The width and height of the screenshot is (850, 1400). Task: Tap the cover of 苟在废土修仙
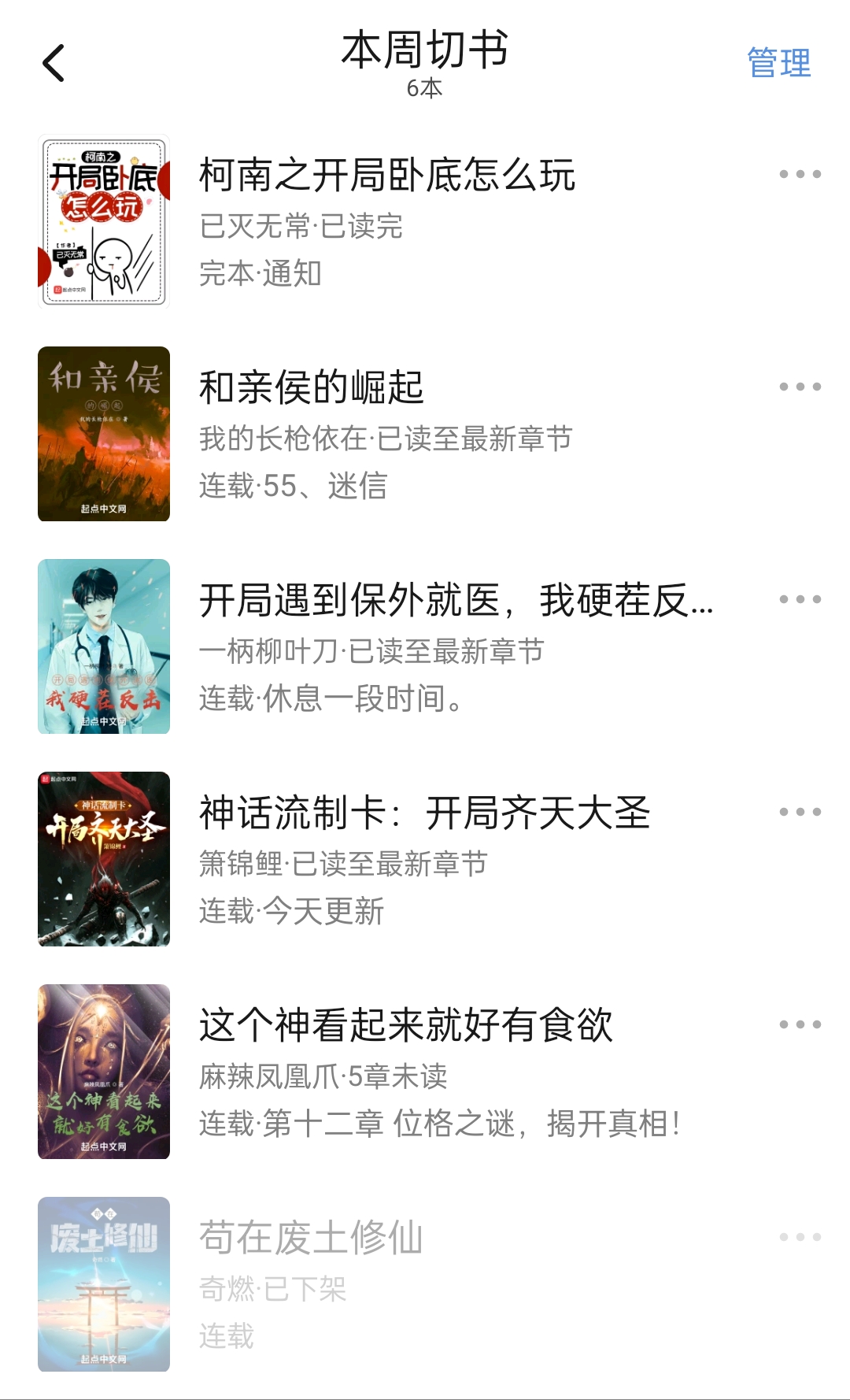(103, 1283)
